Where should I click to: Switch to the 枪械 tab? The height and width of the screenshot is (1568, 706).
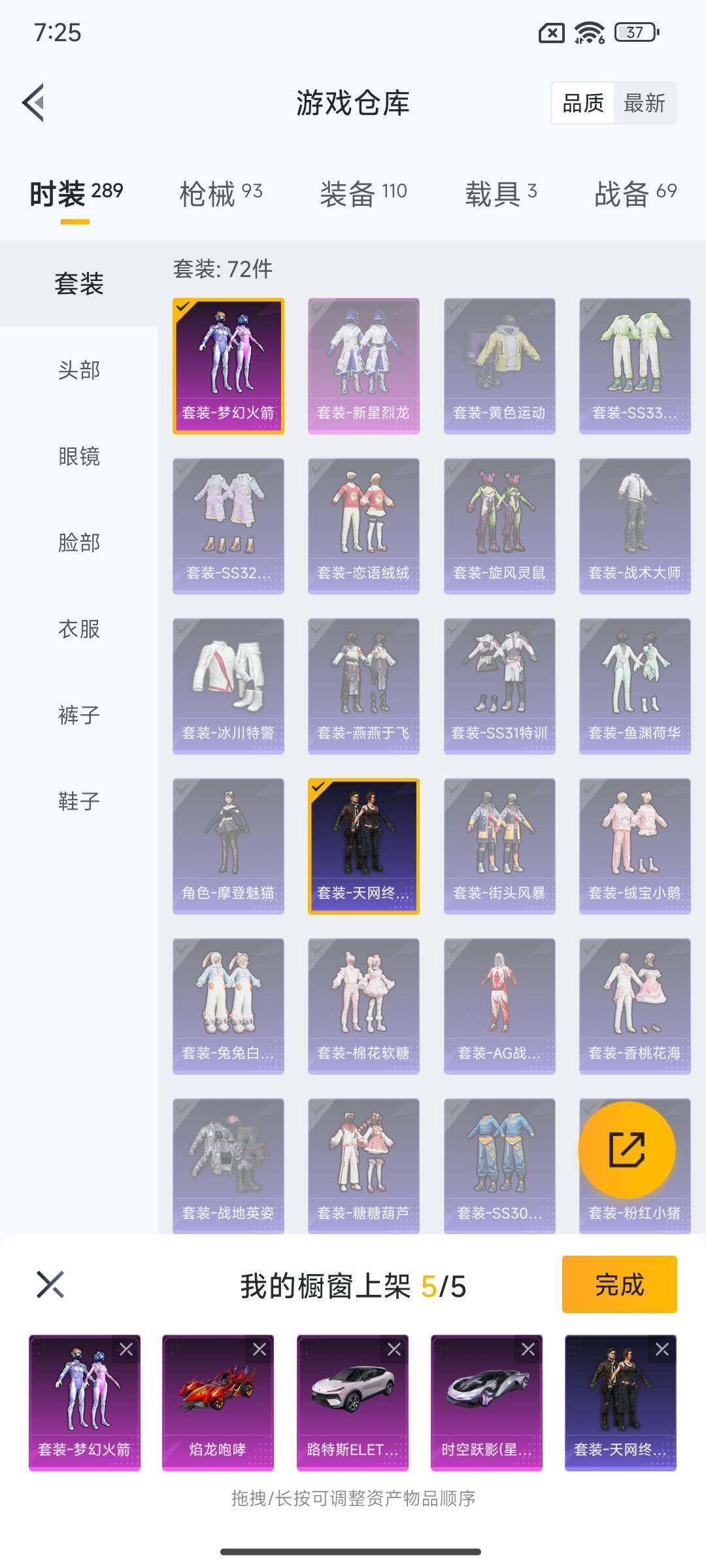point(221,193)
